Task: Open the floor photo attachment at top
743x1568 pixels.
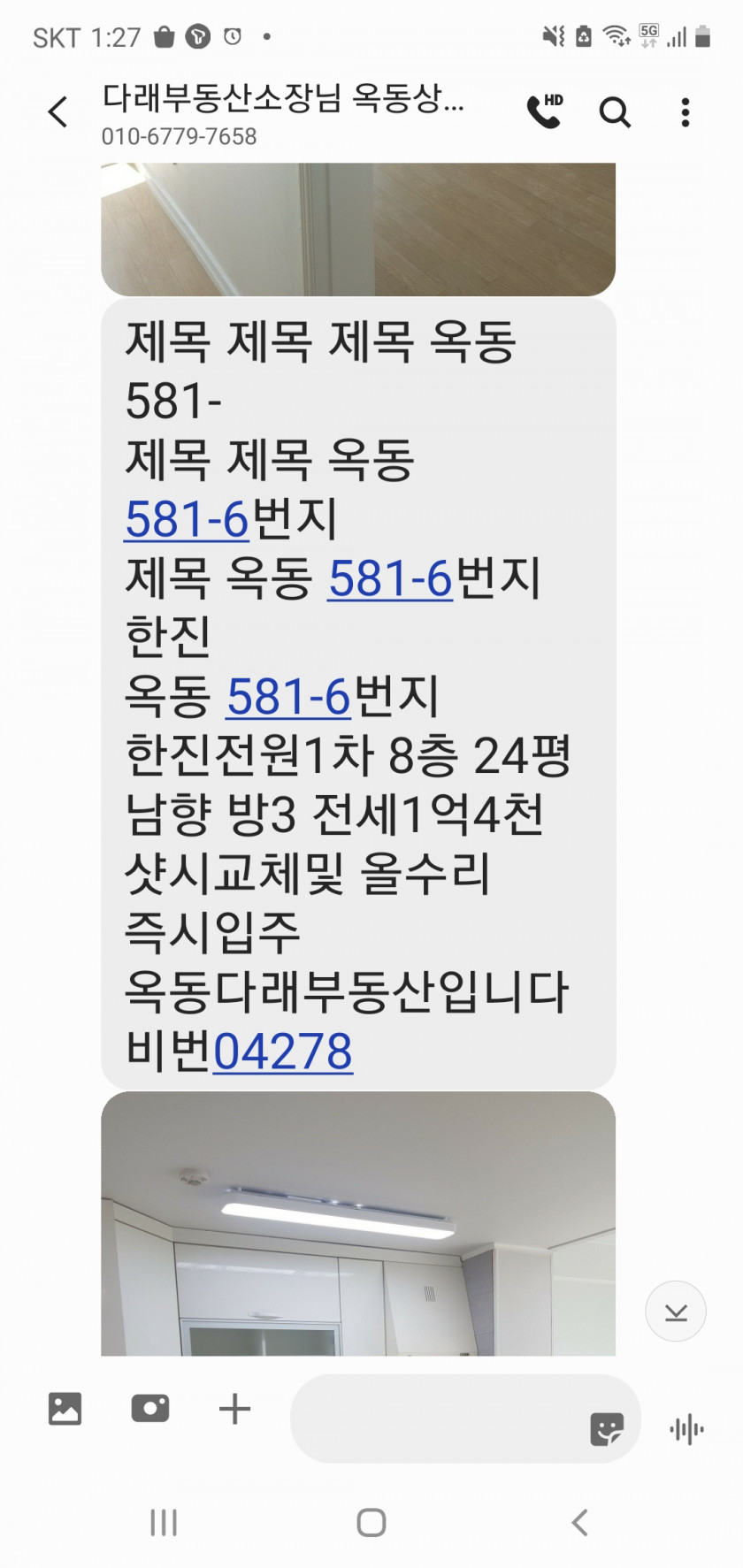Action: click(x=358, y=229)
